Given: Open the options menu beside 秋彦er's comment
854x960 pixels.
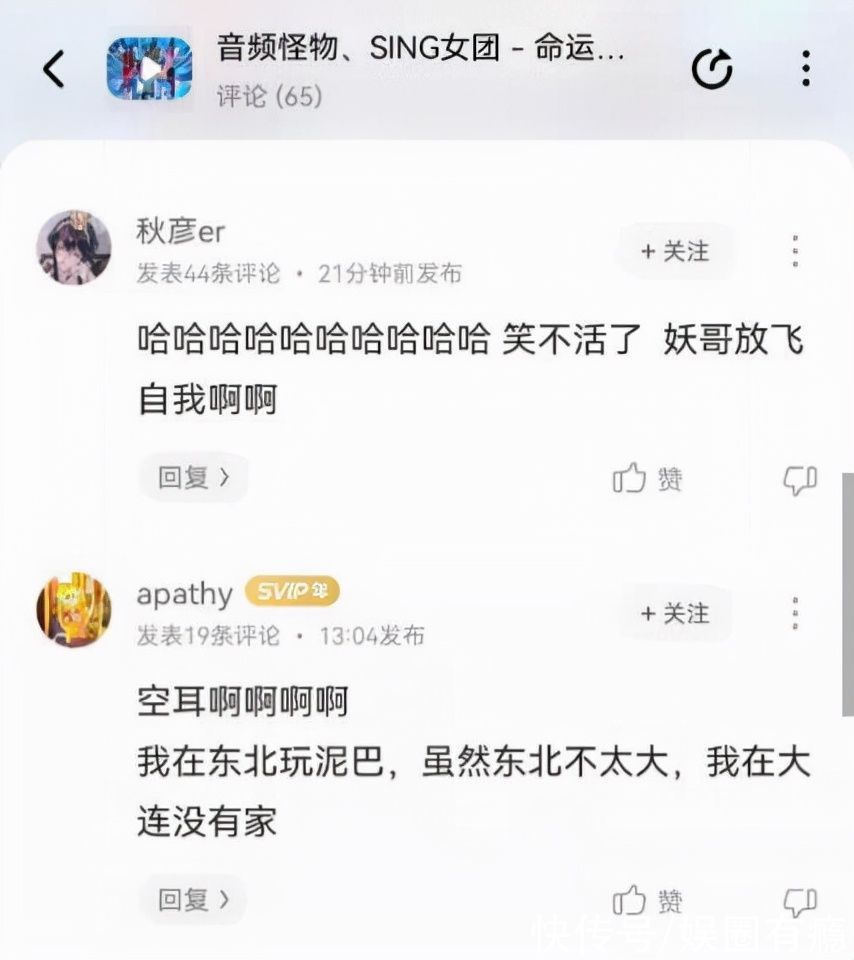Looking at the screenshot, I should click(797, 248).
